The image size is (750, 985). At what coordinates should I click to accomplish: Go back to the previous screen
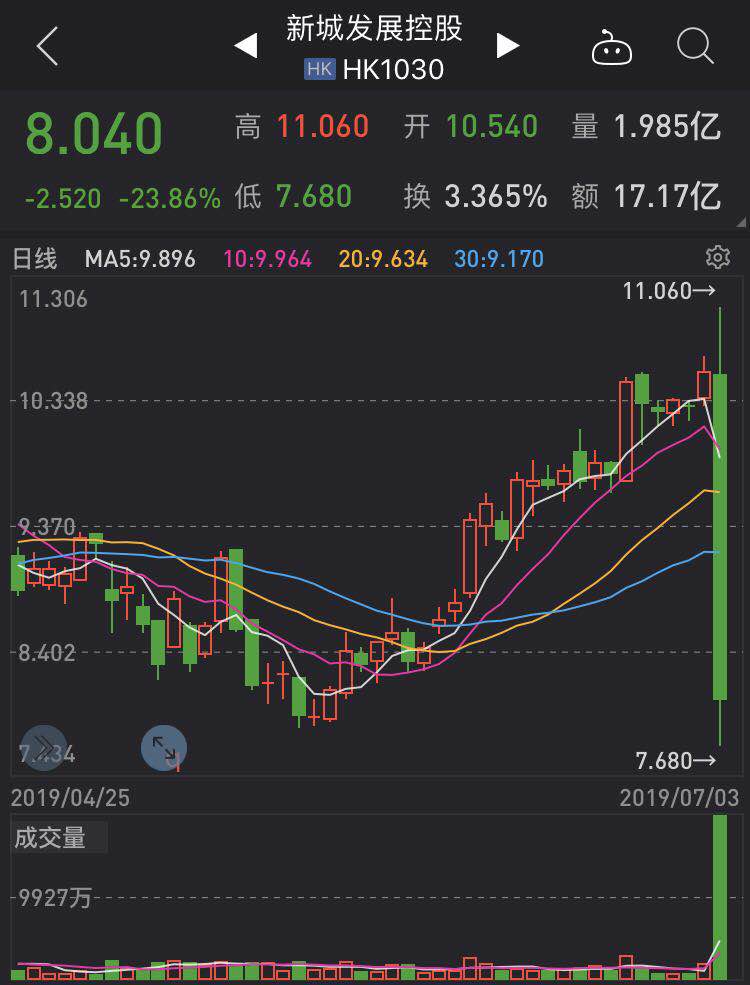[47, 46]
